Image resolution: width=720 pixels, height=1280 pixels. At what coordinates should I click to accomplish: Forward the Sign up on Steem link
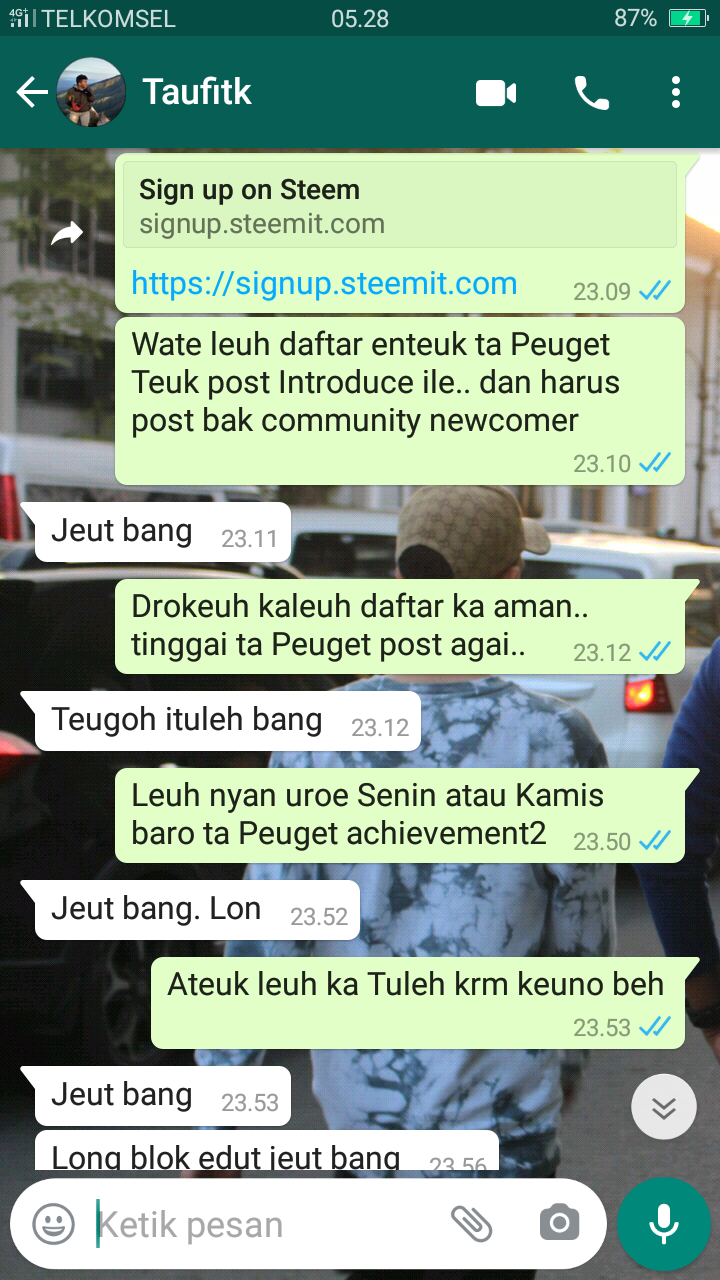[x=67, y=235]
